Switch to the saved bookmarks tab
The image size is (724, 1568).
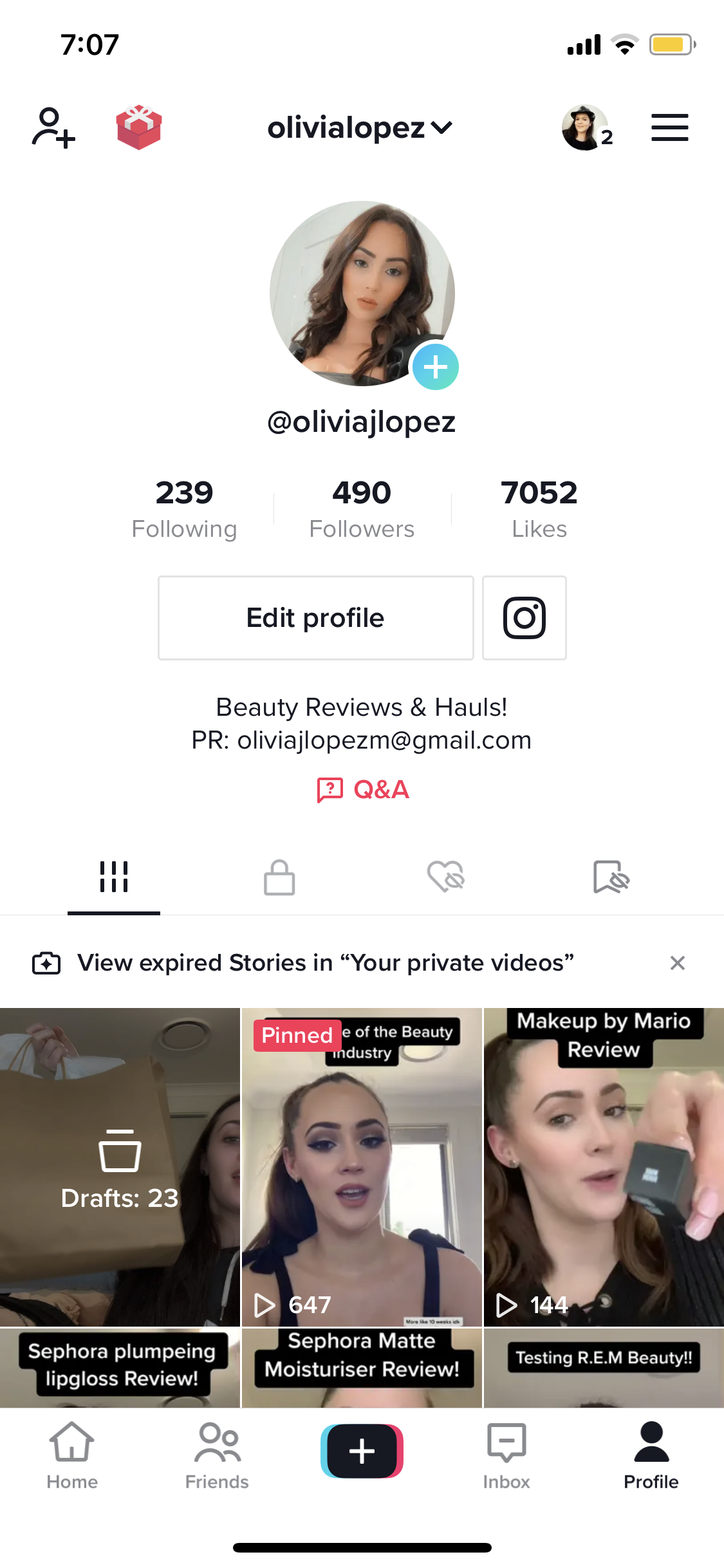click(611, 877)
